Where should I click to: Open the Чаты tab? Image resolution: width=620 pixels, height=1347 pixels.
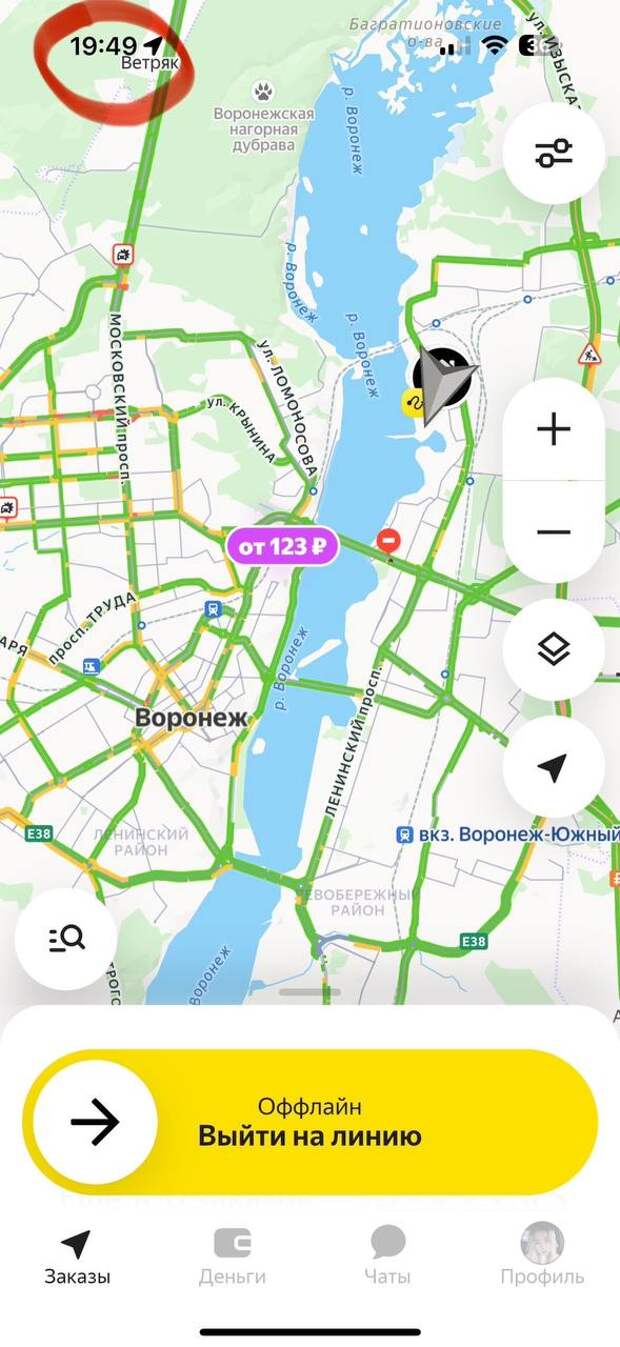click(x=388, y=1257)
